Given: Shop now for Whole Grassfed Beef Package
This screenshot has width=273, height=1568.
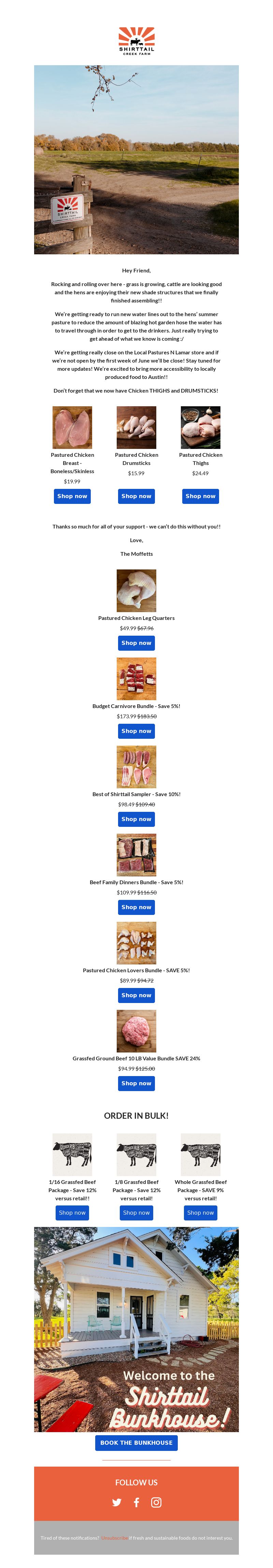Looking at the screenshot, I should [x=201, y=1213].
